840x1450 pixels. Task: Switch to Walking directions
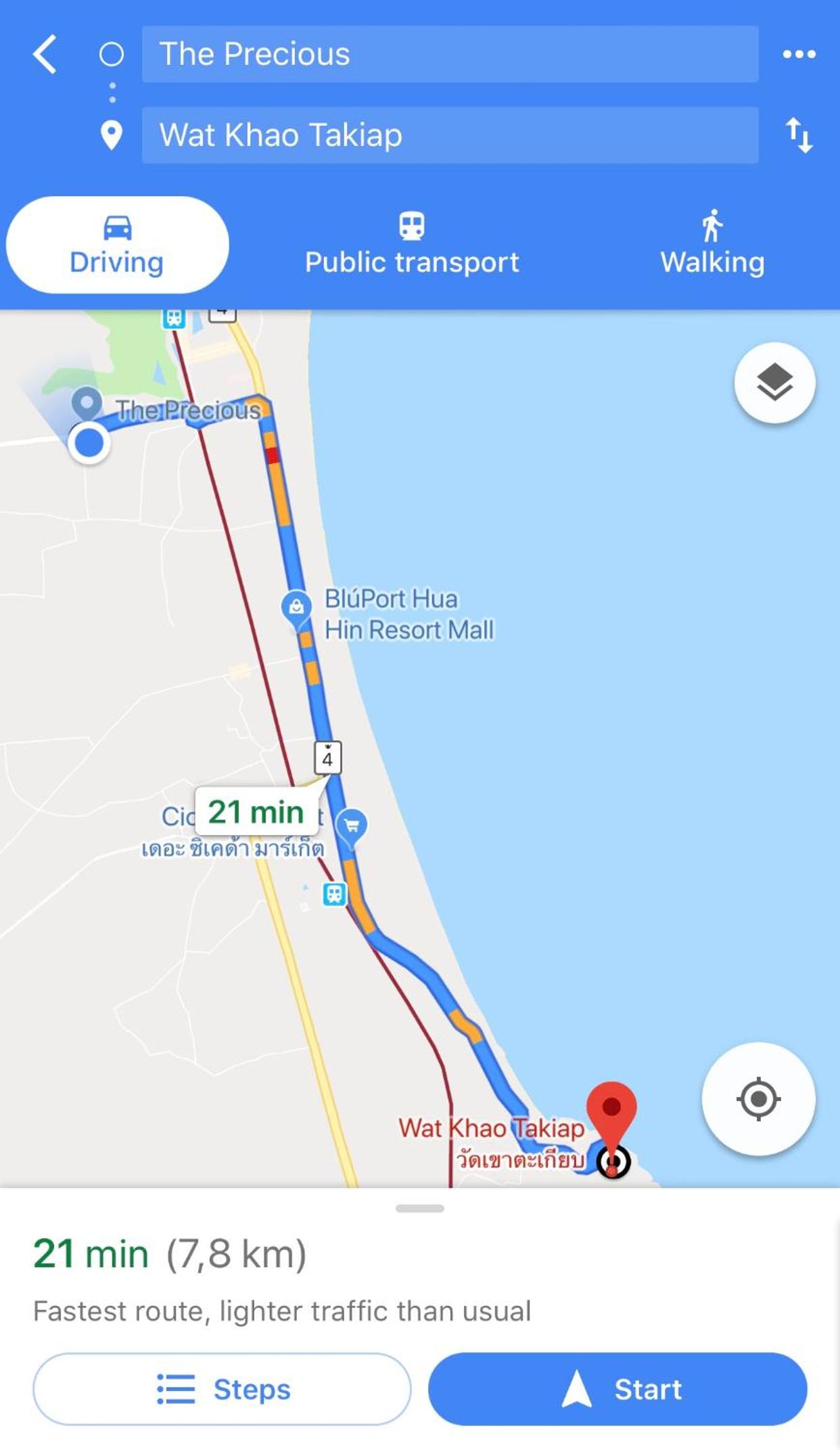click(712, 245)
